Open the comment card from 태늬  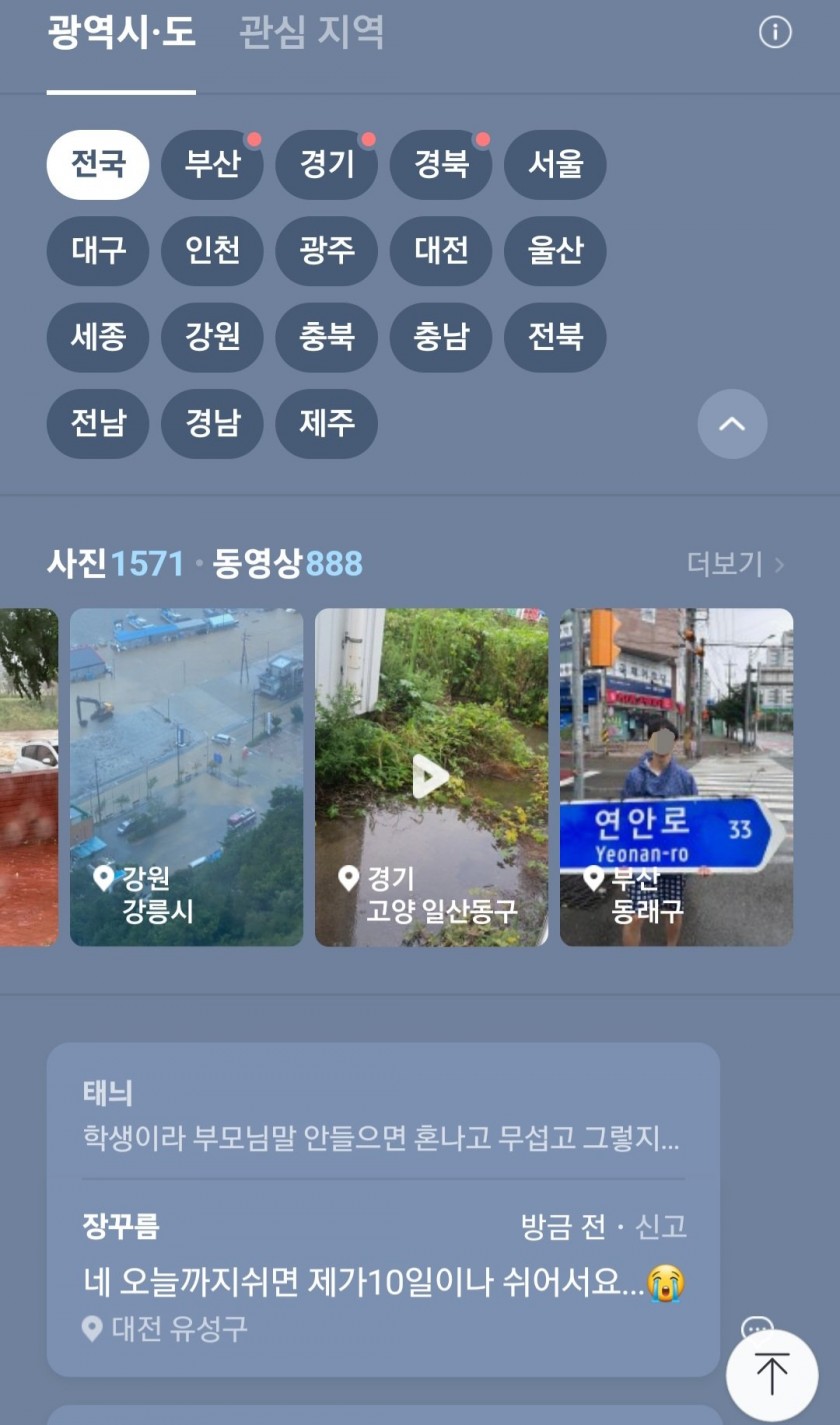pyautogui.click(x=382, y=1117)
